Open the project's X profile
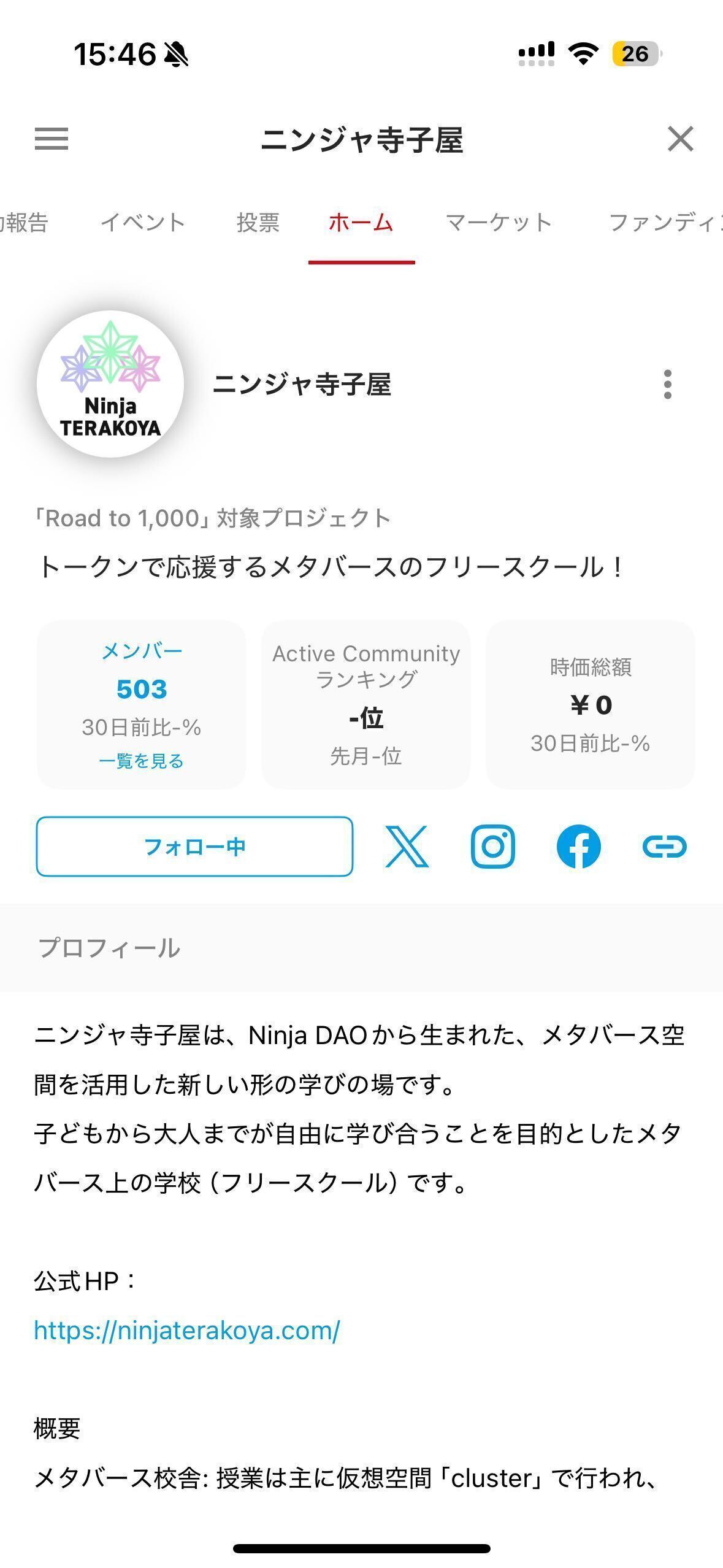Image resolution: width=723 pixels, height=1568 pixels. [407, 847]
